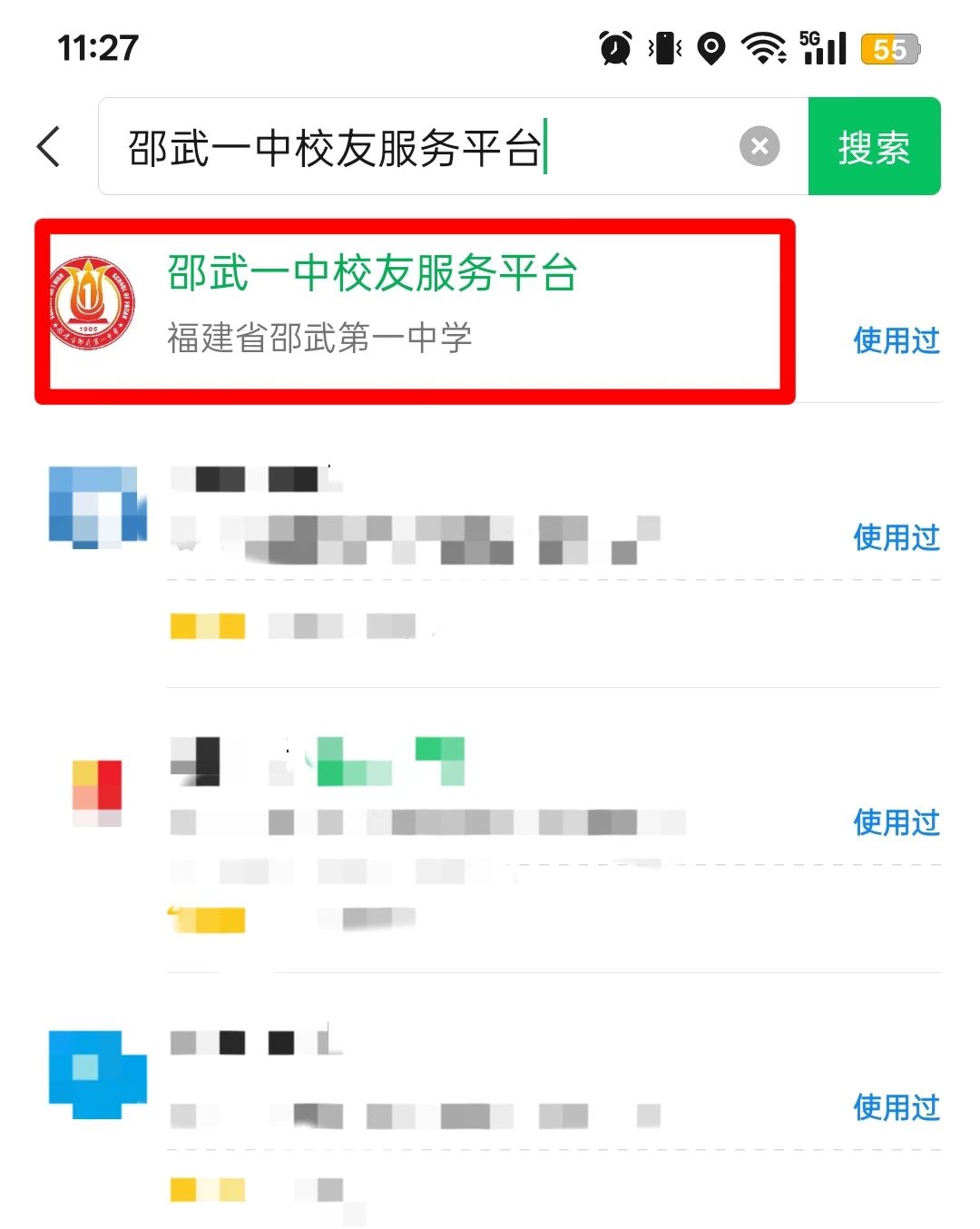The width and height of the screenshot is (980, 1229).
Task: Go back using the left arrow
Action: tap(49, 147)
